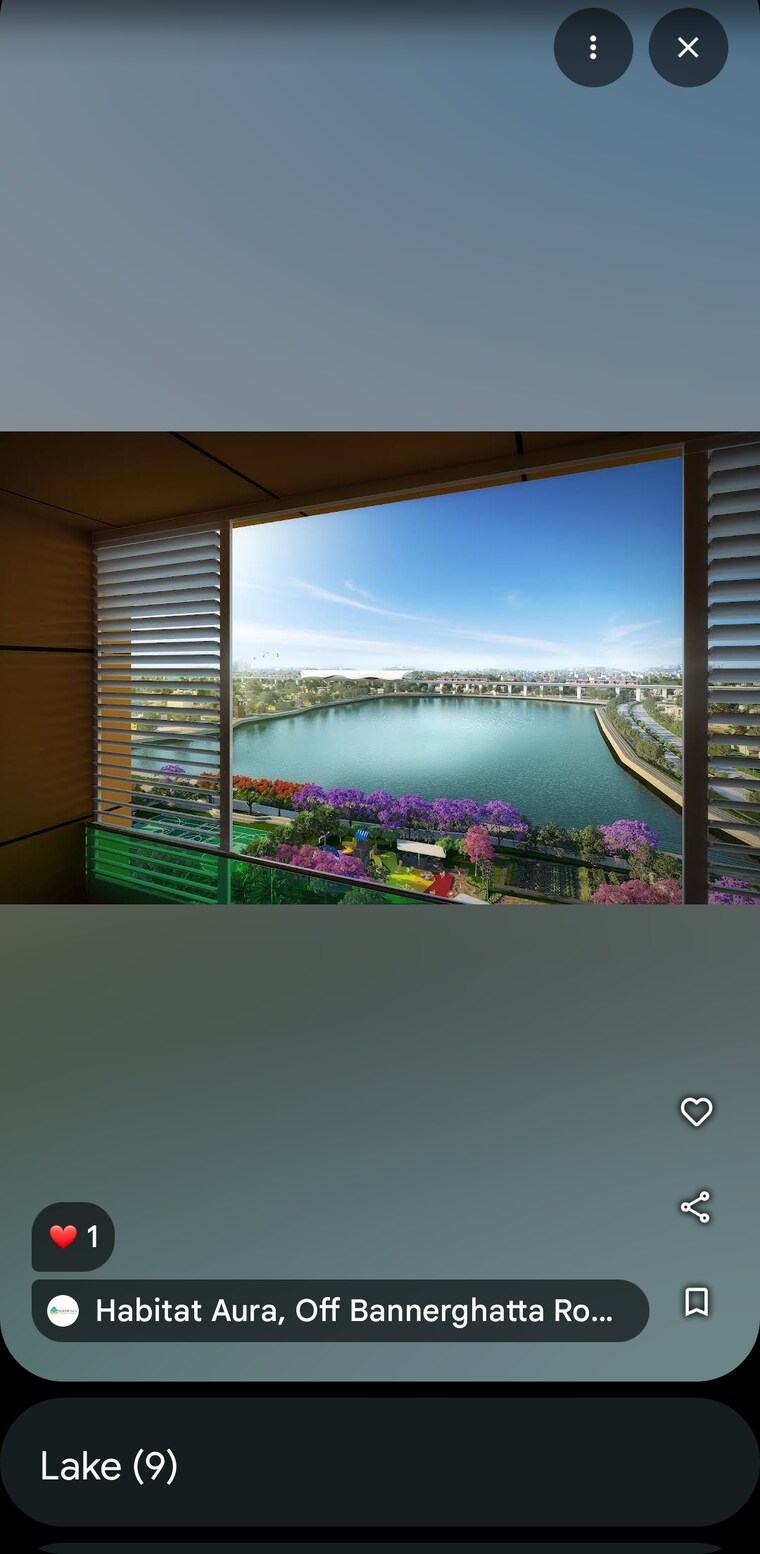The width and height of the screenshot is (760, 1554).
Task: Tap the share network icon on the right rail
Action: click(x=695, y=1207)
